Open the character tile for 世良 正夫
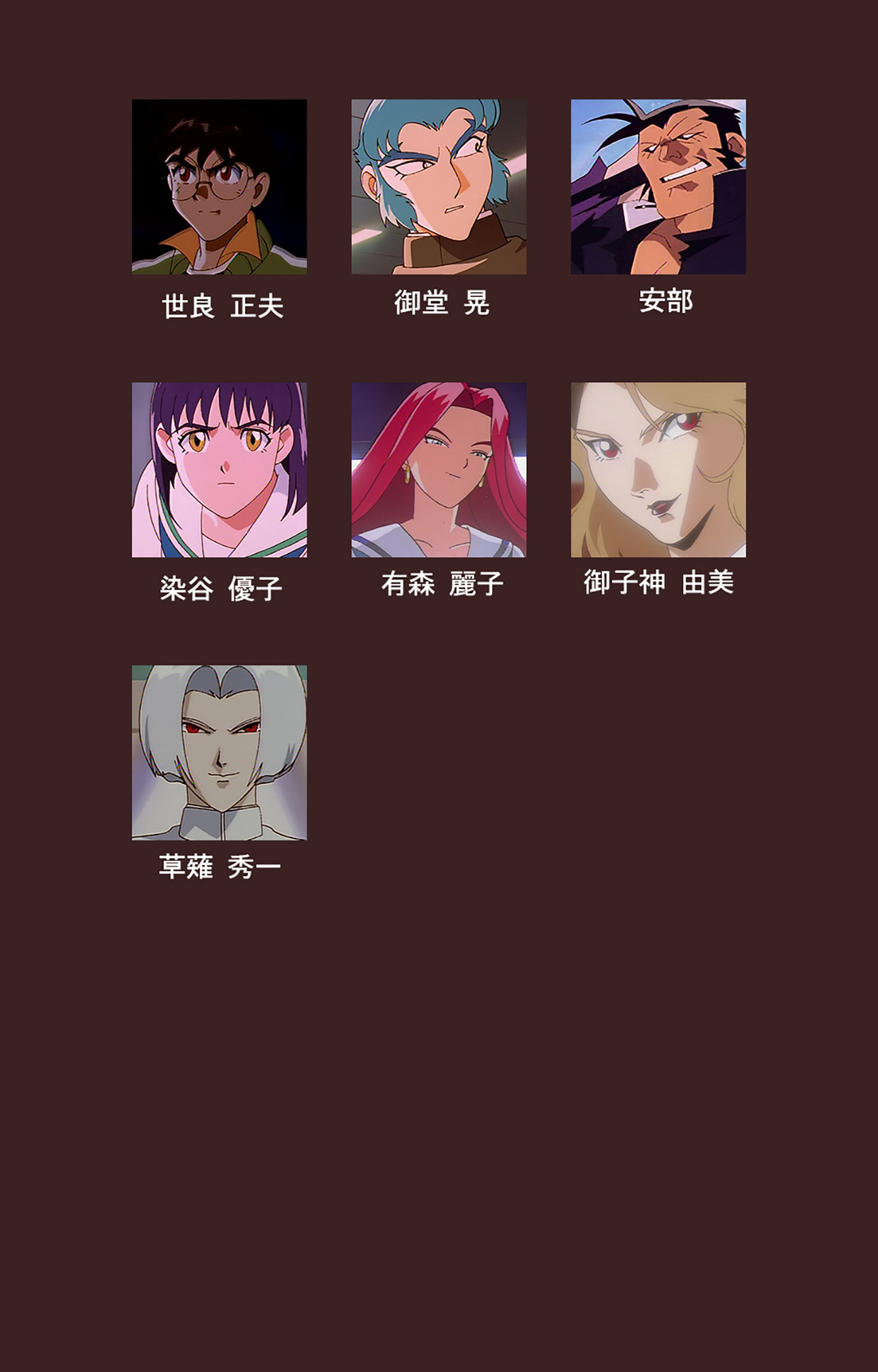The width and height of the screenshot is (878, 1372). (219, 187)
